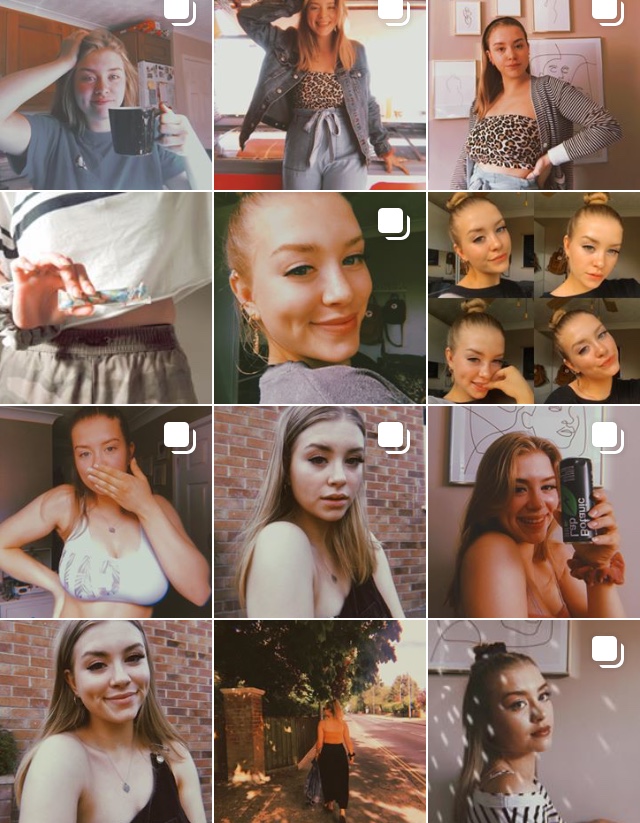Open the post holding a dark can
This screenshot has width=640, height=823.
pyautogui.click(x=534, y=512)
